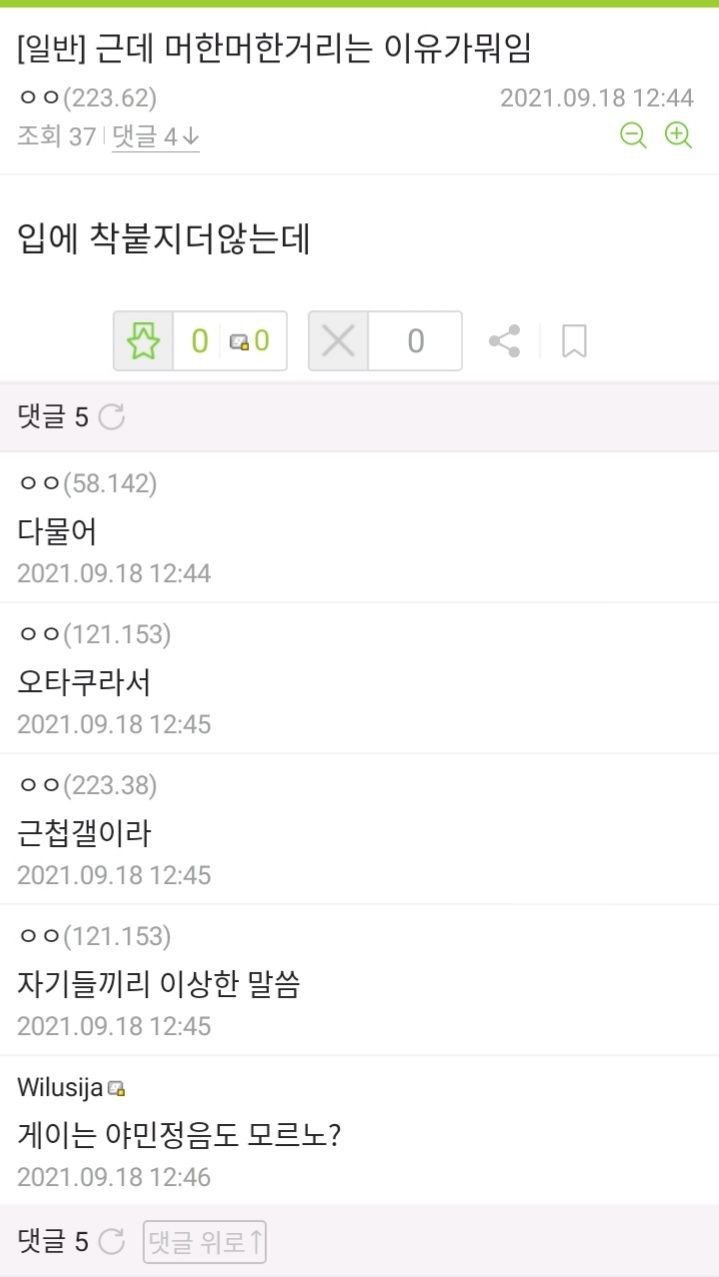This screenshot has height=1277, width=719.
Task: Refresh comments beside the top 댓글 5 header
Action: [x=112, y=417]
